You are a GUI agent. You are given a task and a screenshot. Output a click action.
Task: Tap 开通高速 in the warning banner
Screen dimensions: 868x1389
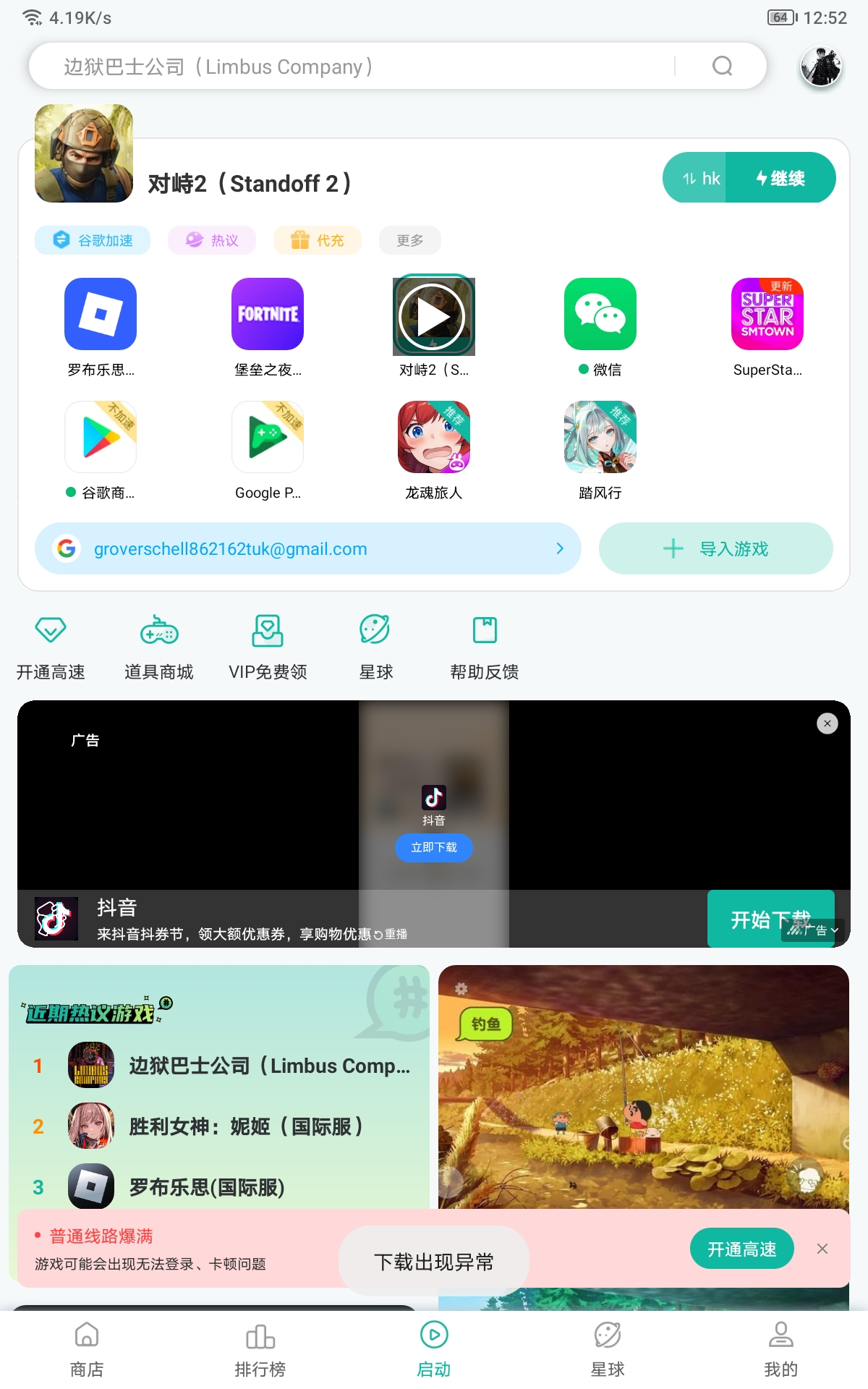(741, 1249)
